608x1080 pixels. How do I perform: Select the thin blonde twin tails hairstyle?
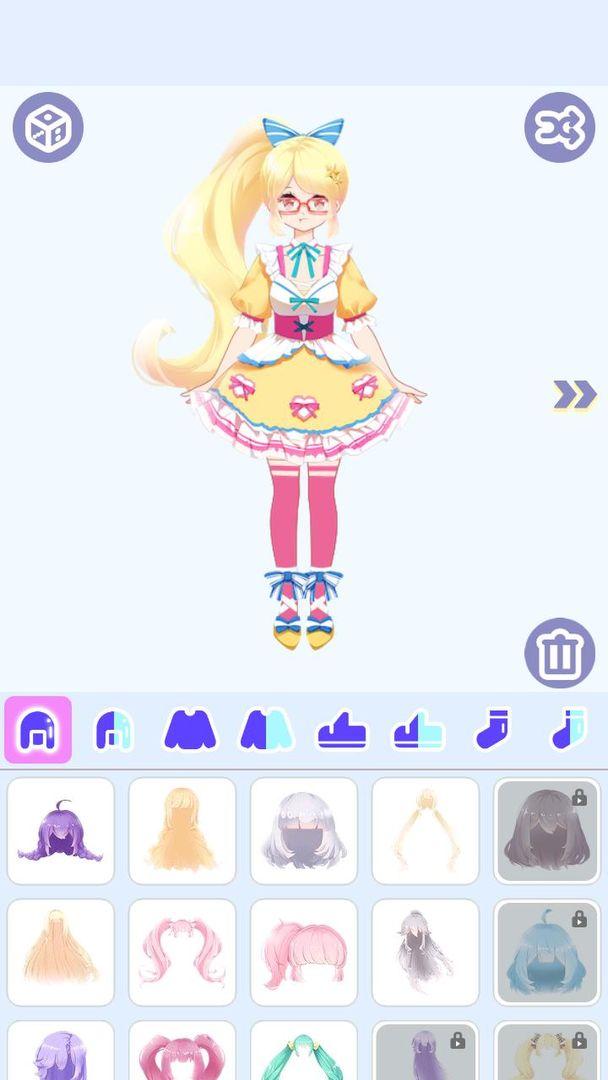[x=426, y=831]
